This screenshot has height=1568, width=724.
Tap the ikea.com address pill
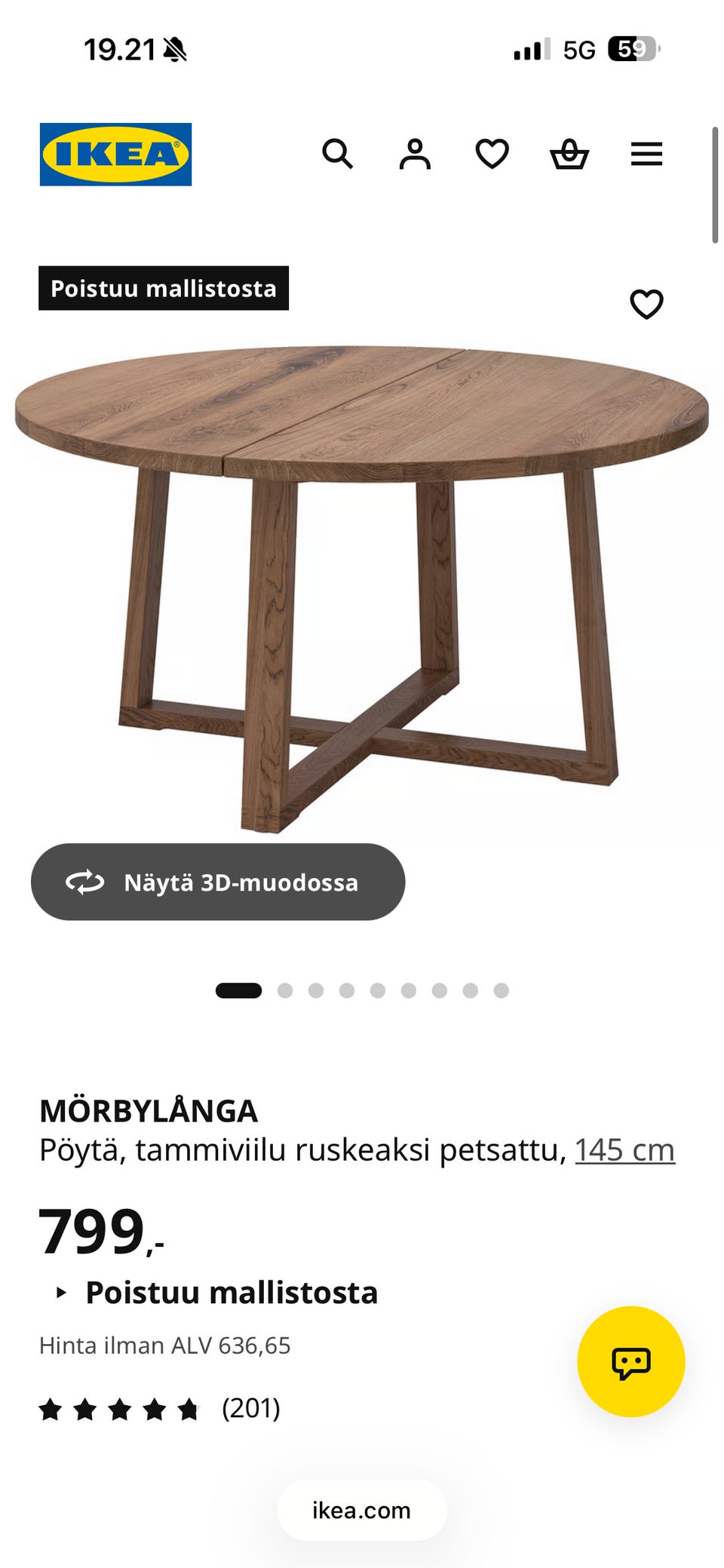tap(362, 1510)
